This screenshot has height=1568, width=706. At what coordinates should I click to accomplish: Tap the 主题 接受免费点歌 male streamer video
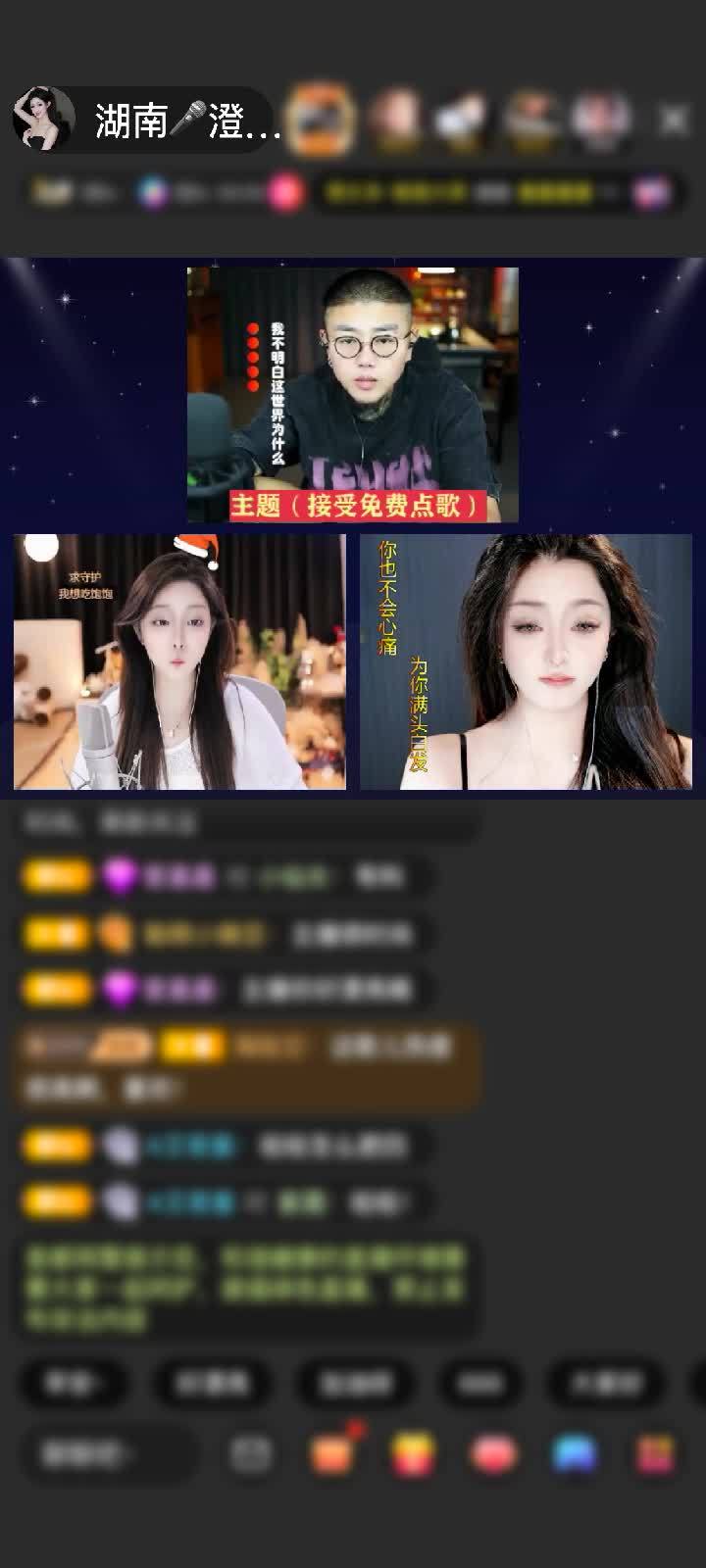coord(352,394)
